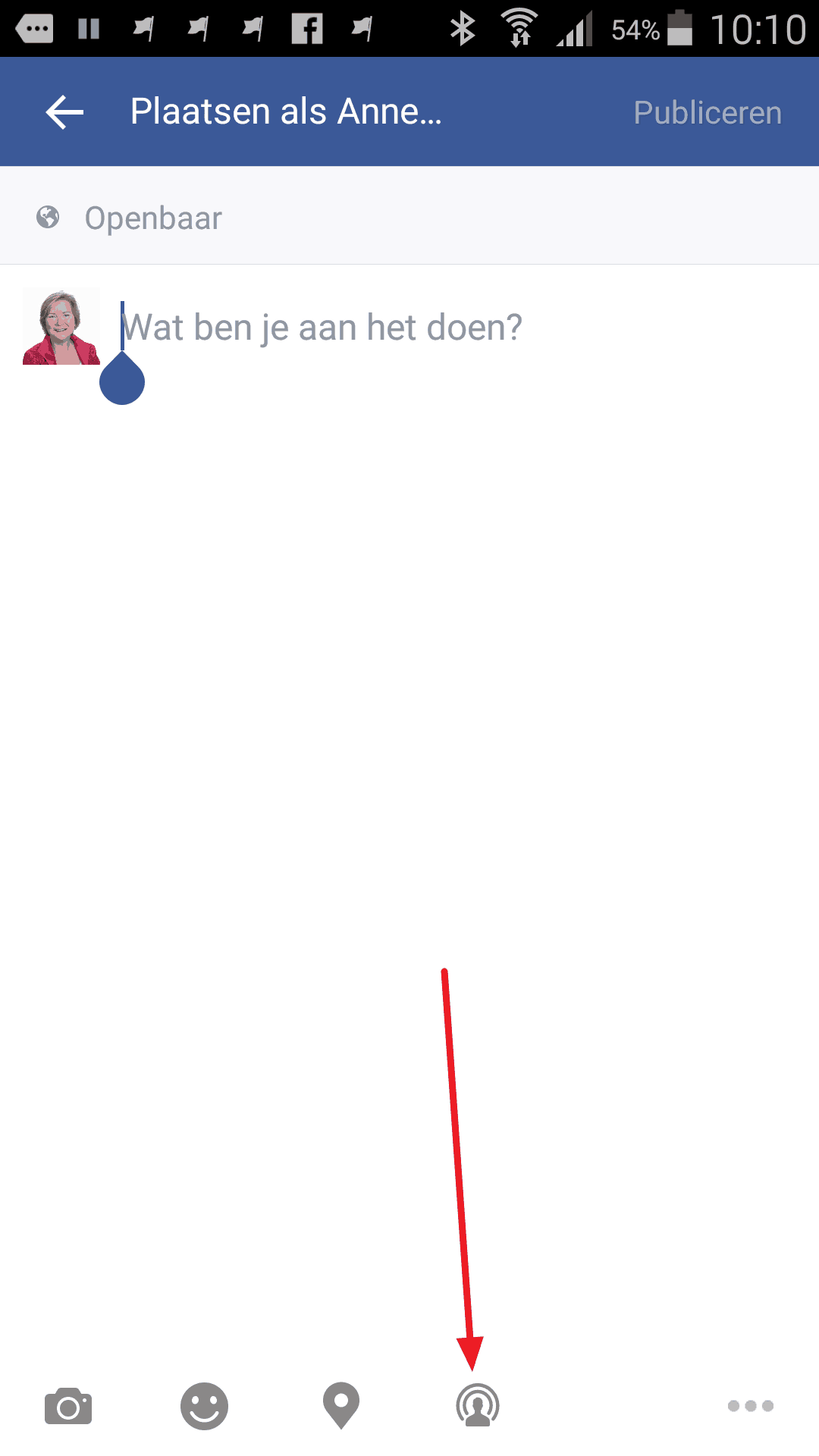Tap Publiceren to publish the post

pyautogui.click(x=708, y=112)
